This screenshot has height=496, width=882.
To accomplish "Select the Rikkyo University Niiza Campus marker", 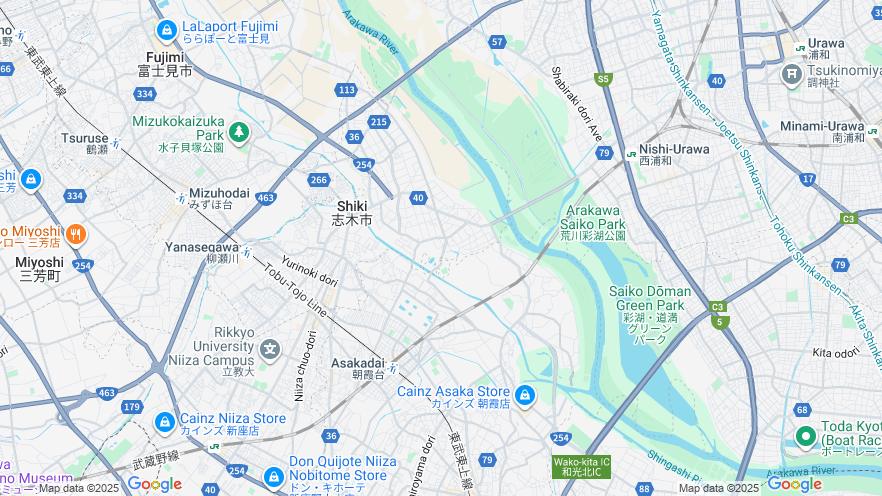I will [270, 349].
